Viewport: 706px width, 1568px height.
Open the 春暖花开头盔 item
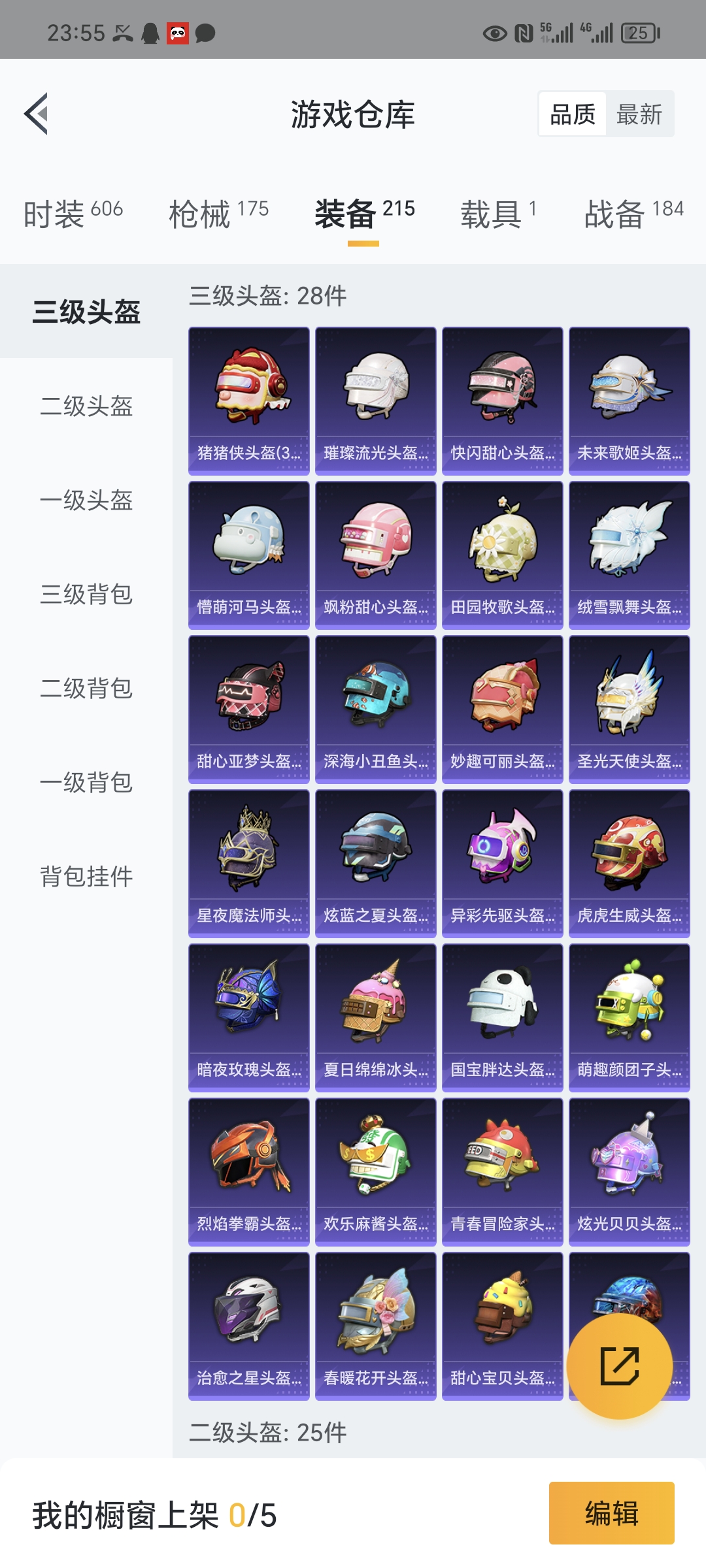(376, 1326)
